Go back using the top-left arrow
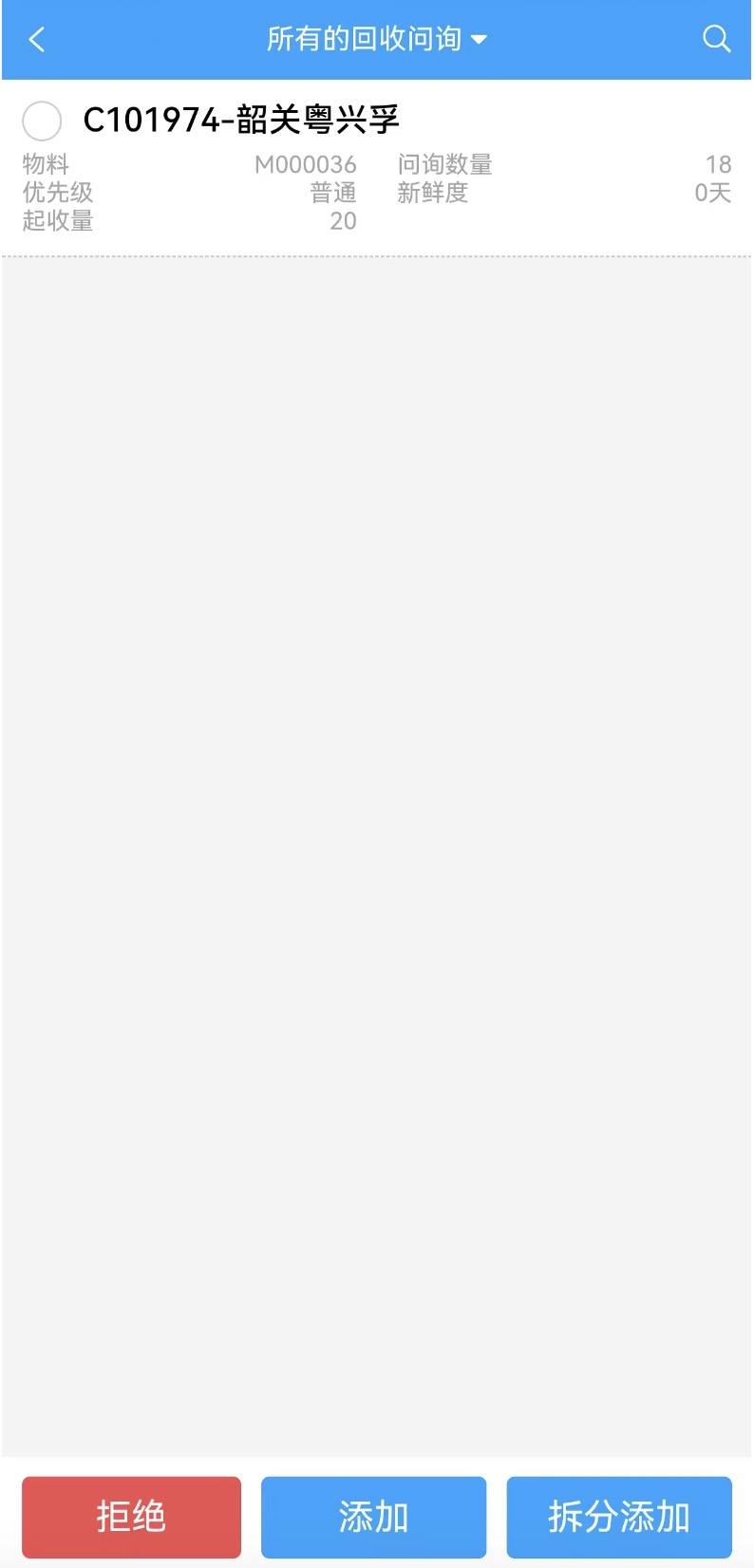The width and height of the screenshot is (754, 1568). pos(37,40)
